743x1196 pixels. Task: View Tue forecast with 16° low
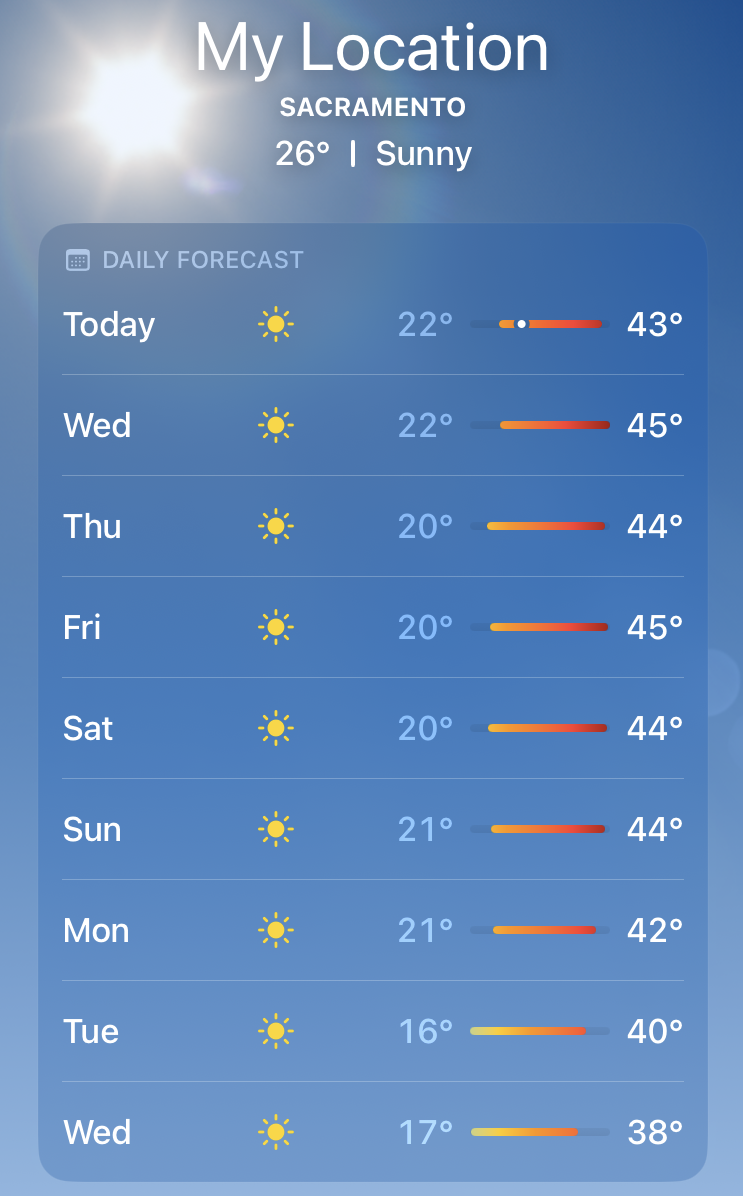pyautogui.click(x=372, y=1032)
